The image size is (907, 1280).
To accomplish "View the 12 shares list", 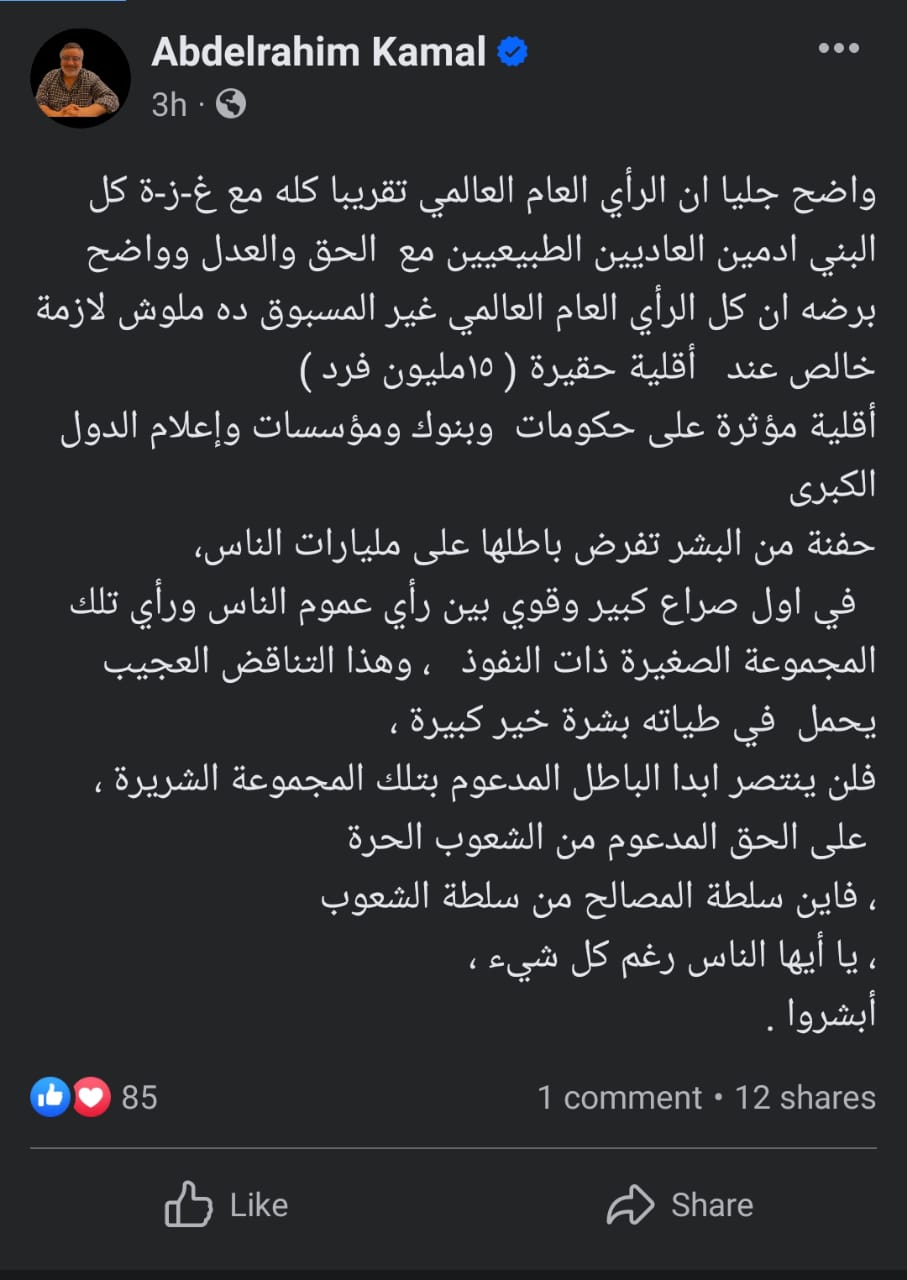I will [805, 1097].
